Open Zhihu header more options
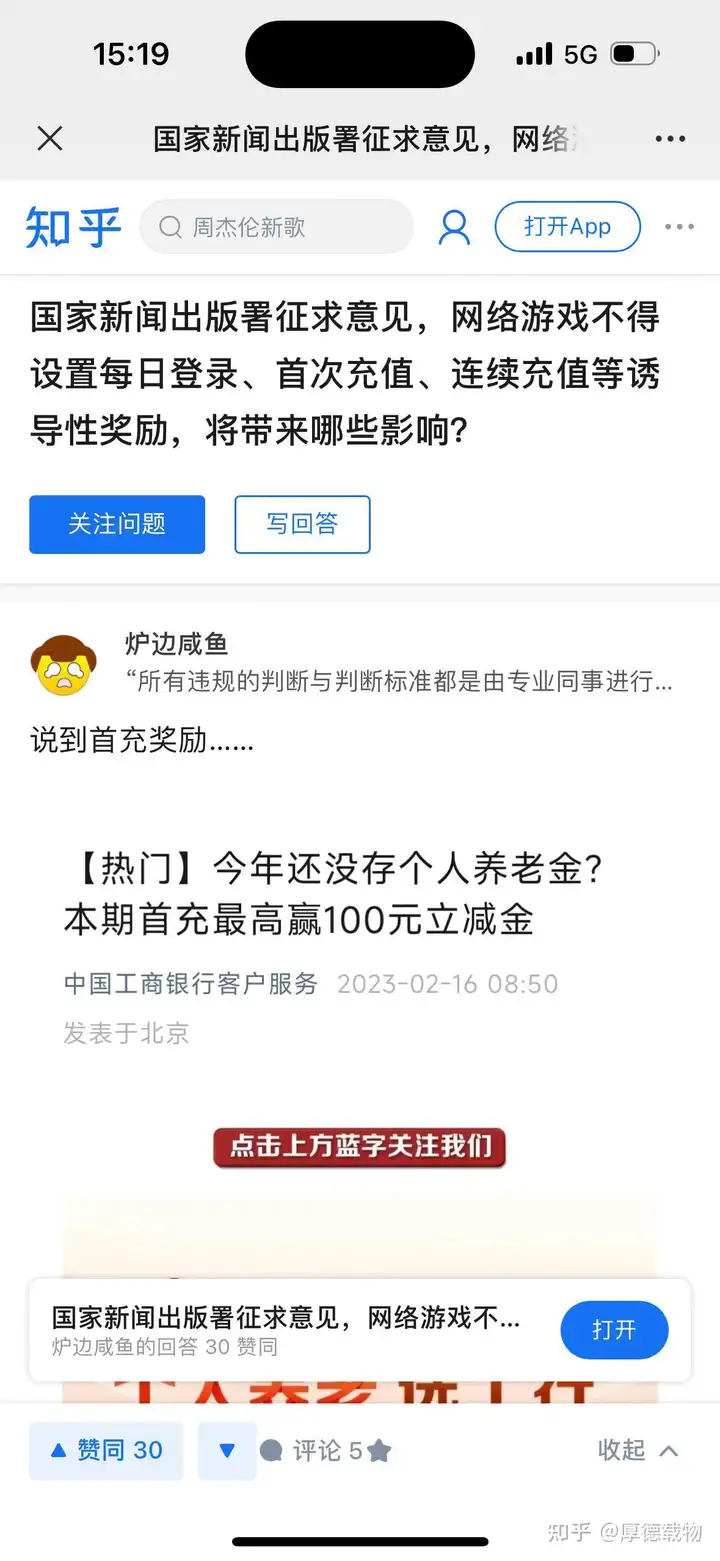The width and height of the screenshot is (720, 1561). pyautogui.click(x=679, y=227)
